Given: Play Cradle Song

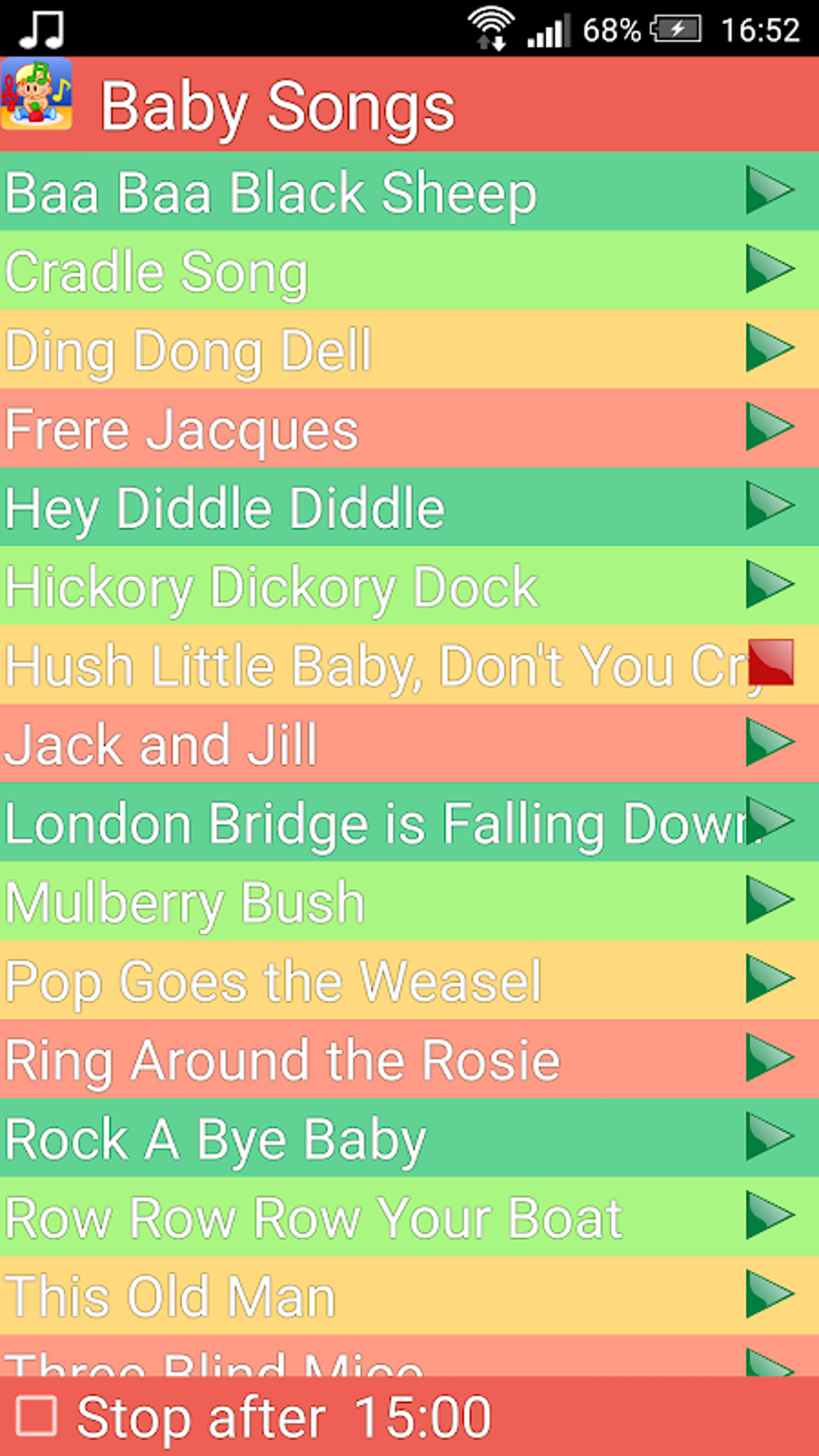Looking at the screenshot, I should pos(769,269).
